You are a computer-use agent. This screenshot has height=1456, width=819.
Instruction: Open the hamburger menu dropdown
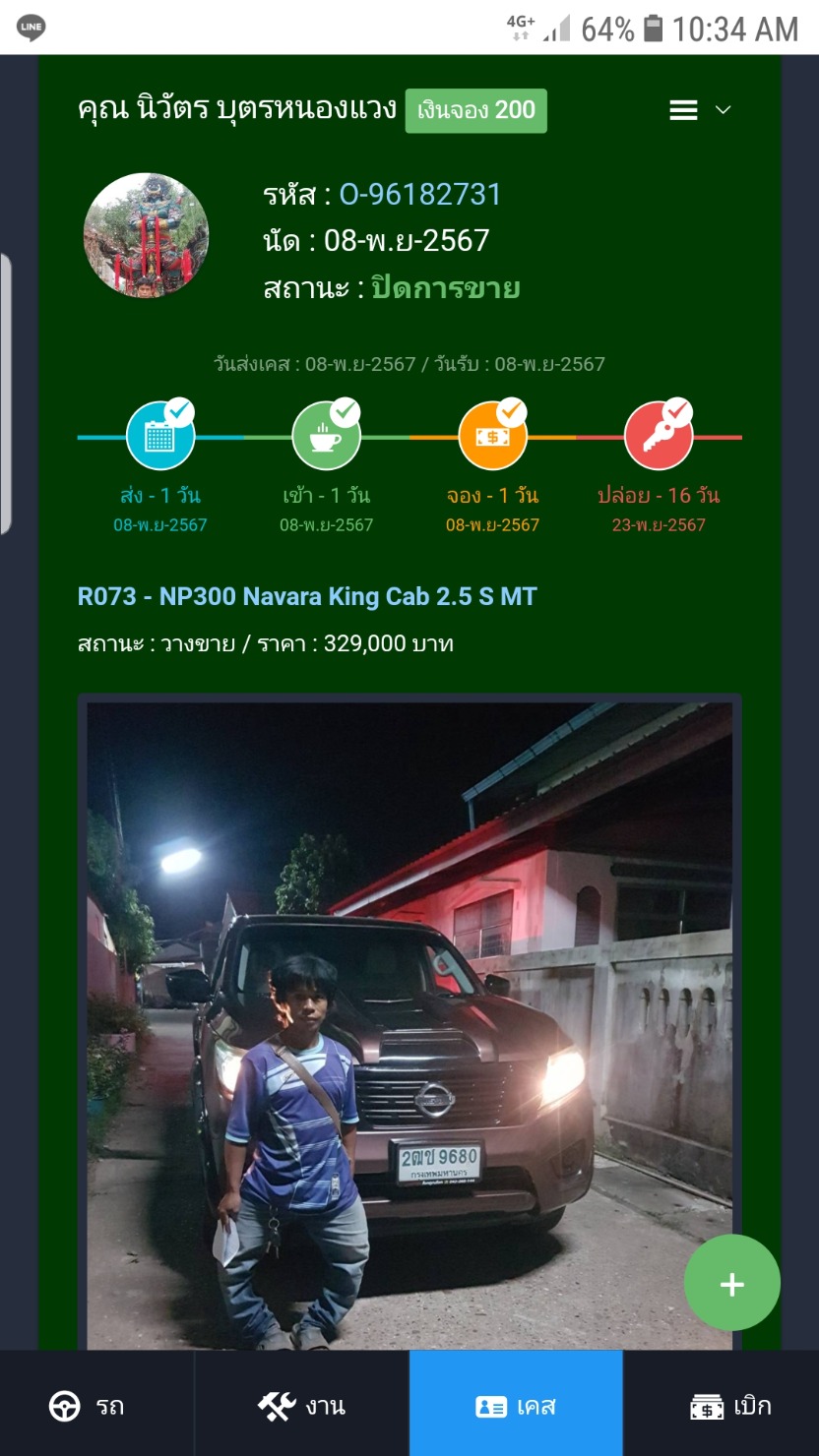point(699,110)
